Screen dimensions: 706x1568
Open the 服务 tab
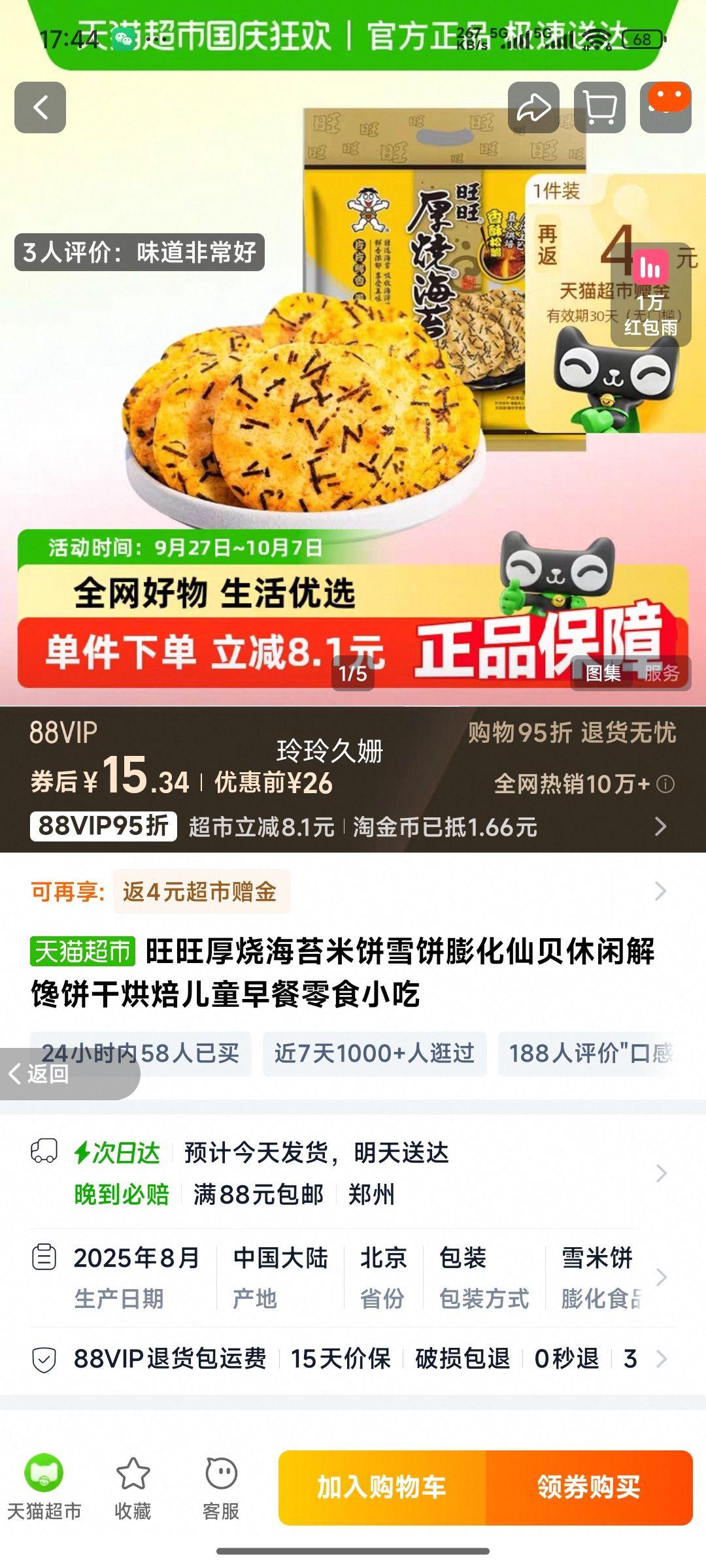662,674
